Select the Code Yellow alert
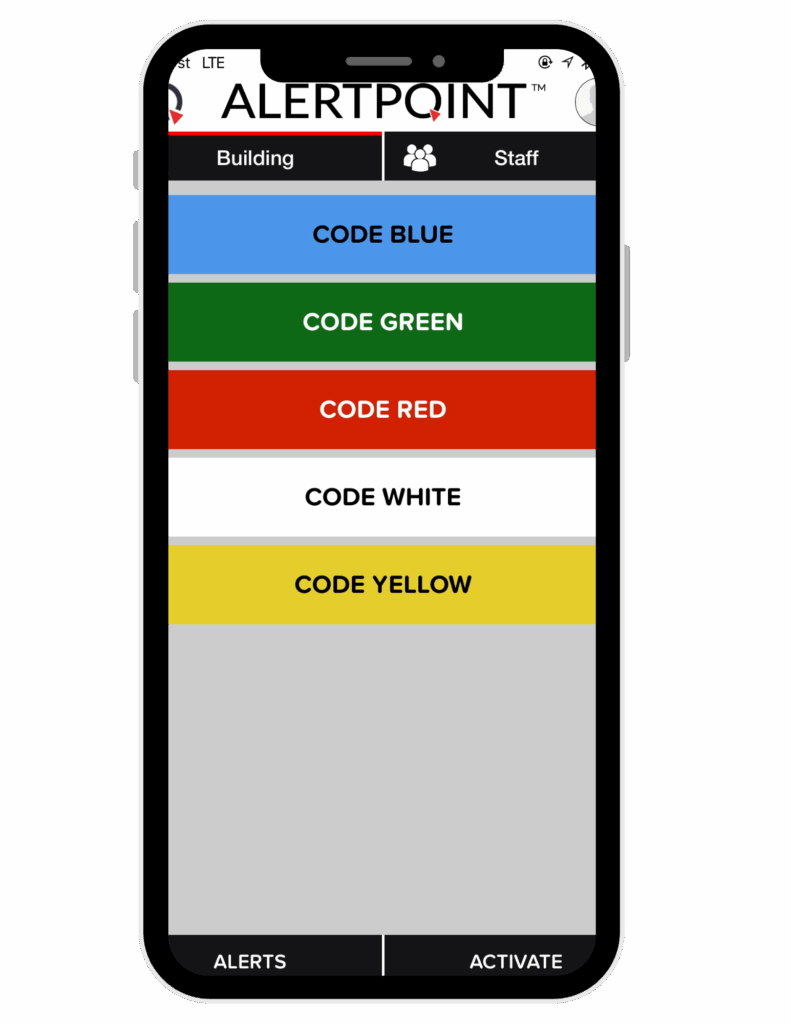791x1024 pixels. (x=382, y=585)
